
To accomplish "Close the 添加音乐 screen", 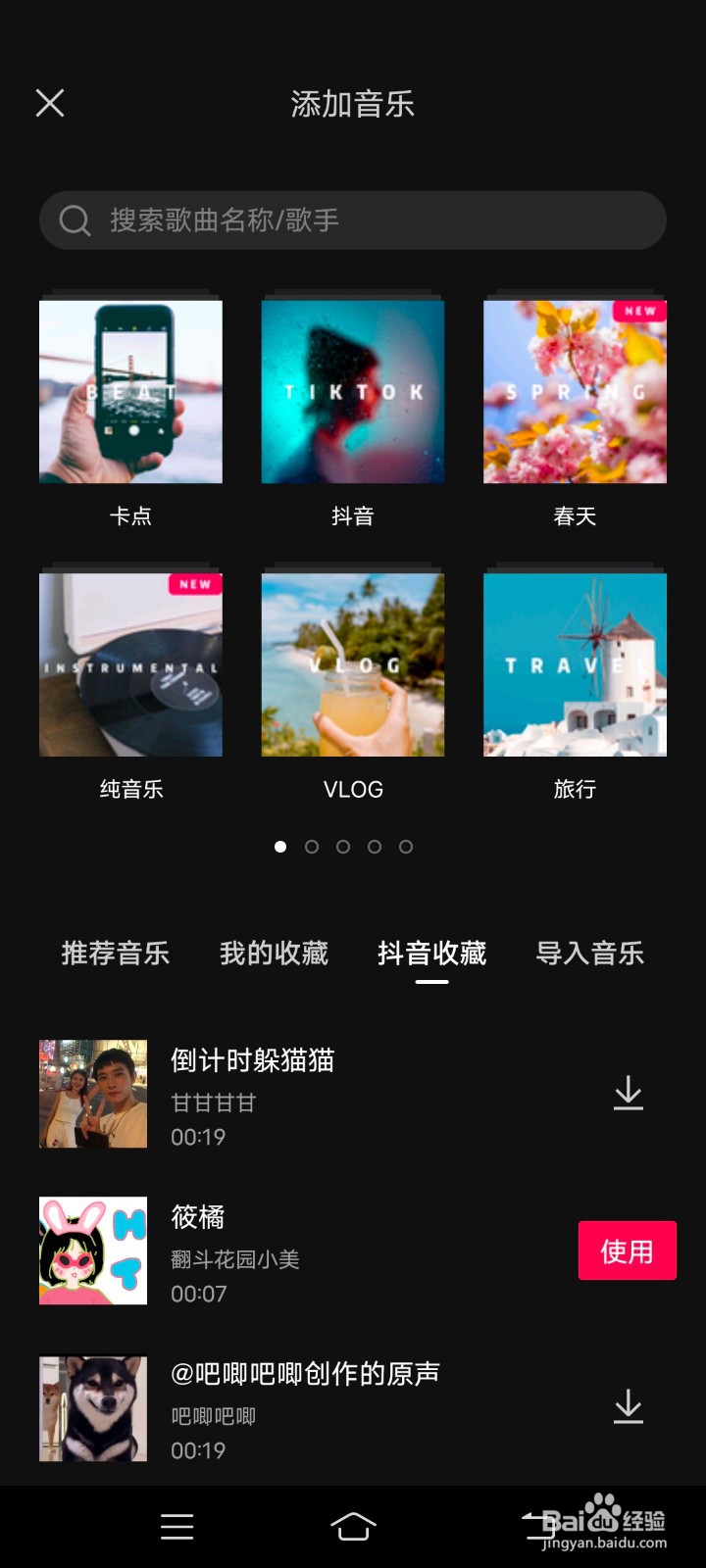I will (49, 103).
